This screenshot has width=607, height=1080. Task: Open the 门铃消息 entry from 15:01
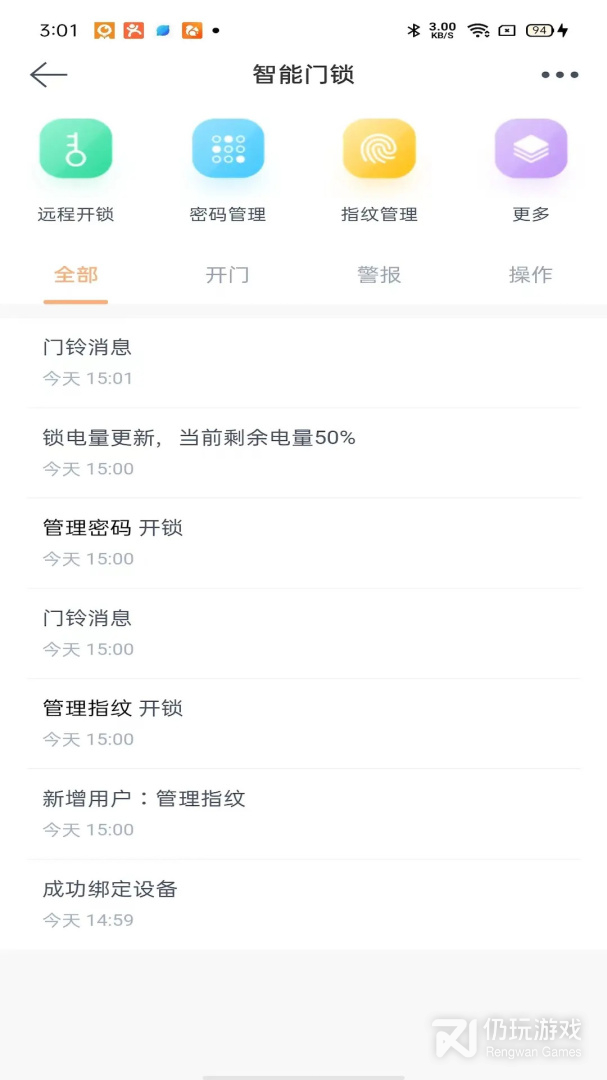(x=303, y=361)
